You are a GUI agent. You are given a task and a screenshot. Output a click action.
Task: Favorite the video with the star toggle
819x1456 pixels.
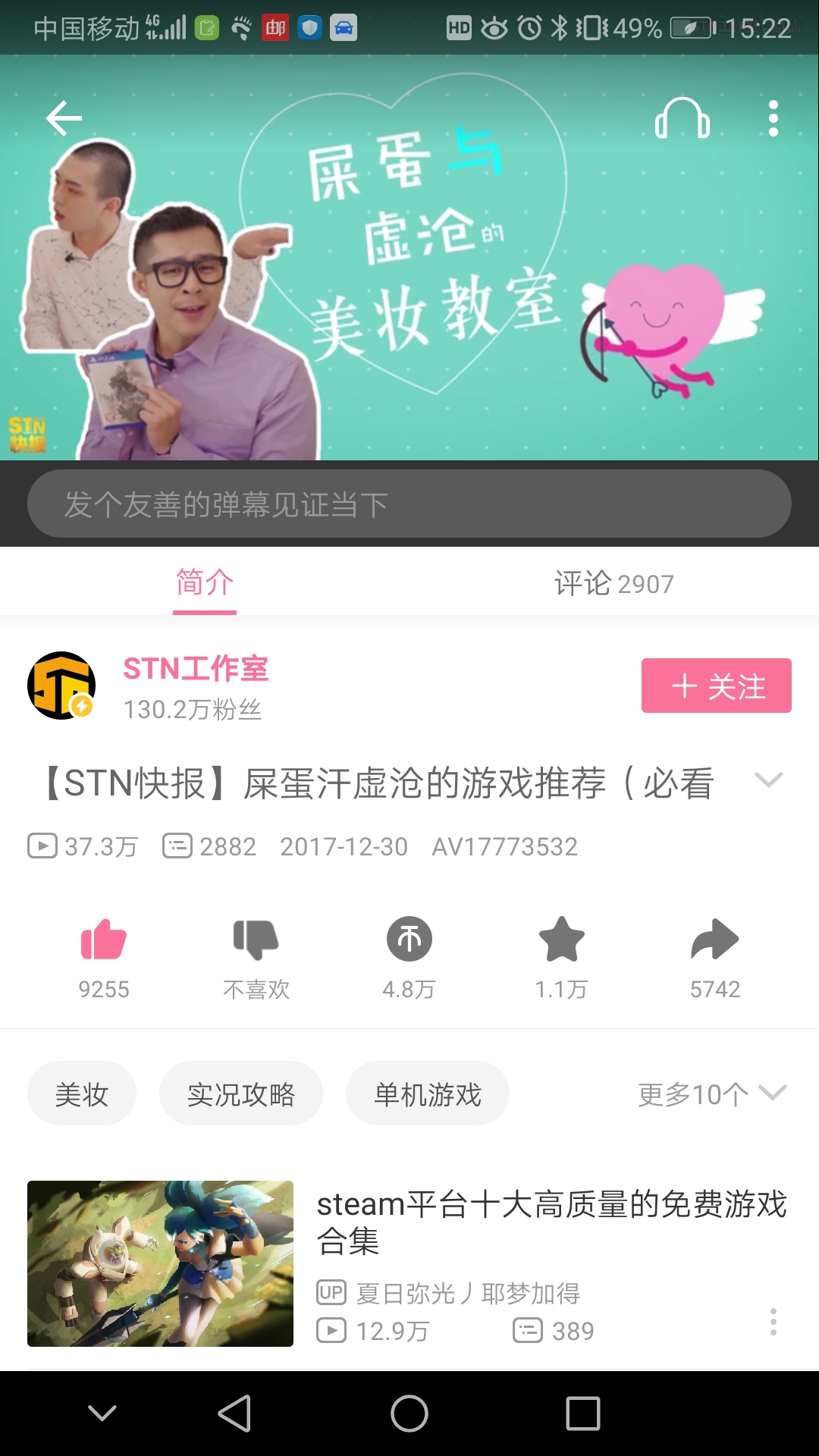pyautogui.click(x=561, y=940)
